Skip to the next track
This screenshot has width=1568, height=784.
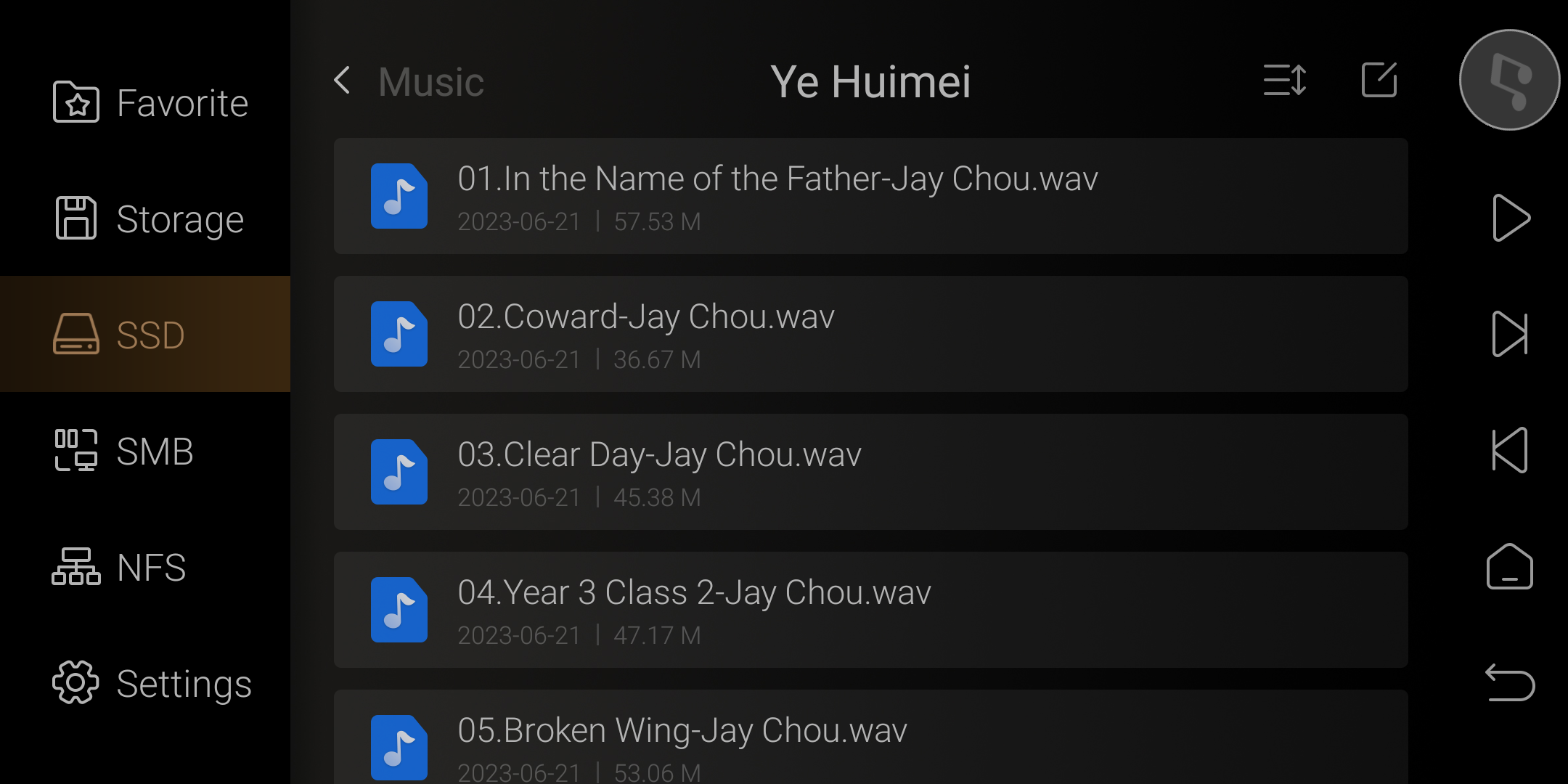coord(1510,334)
